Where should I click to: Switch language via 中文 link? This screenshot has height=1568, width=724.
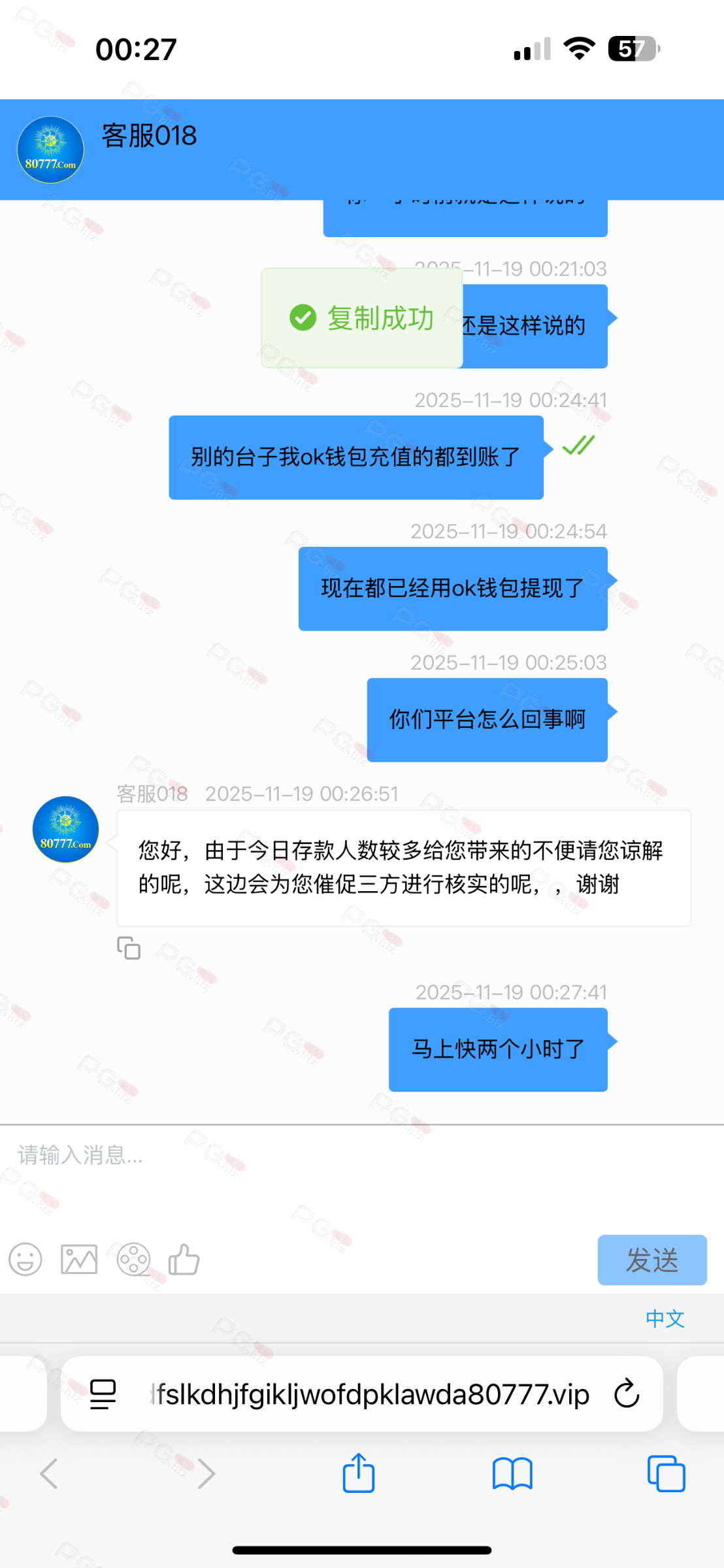665,1318
